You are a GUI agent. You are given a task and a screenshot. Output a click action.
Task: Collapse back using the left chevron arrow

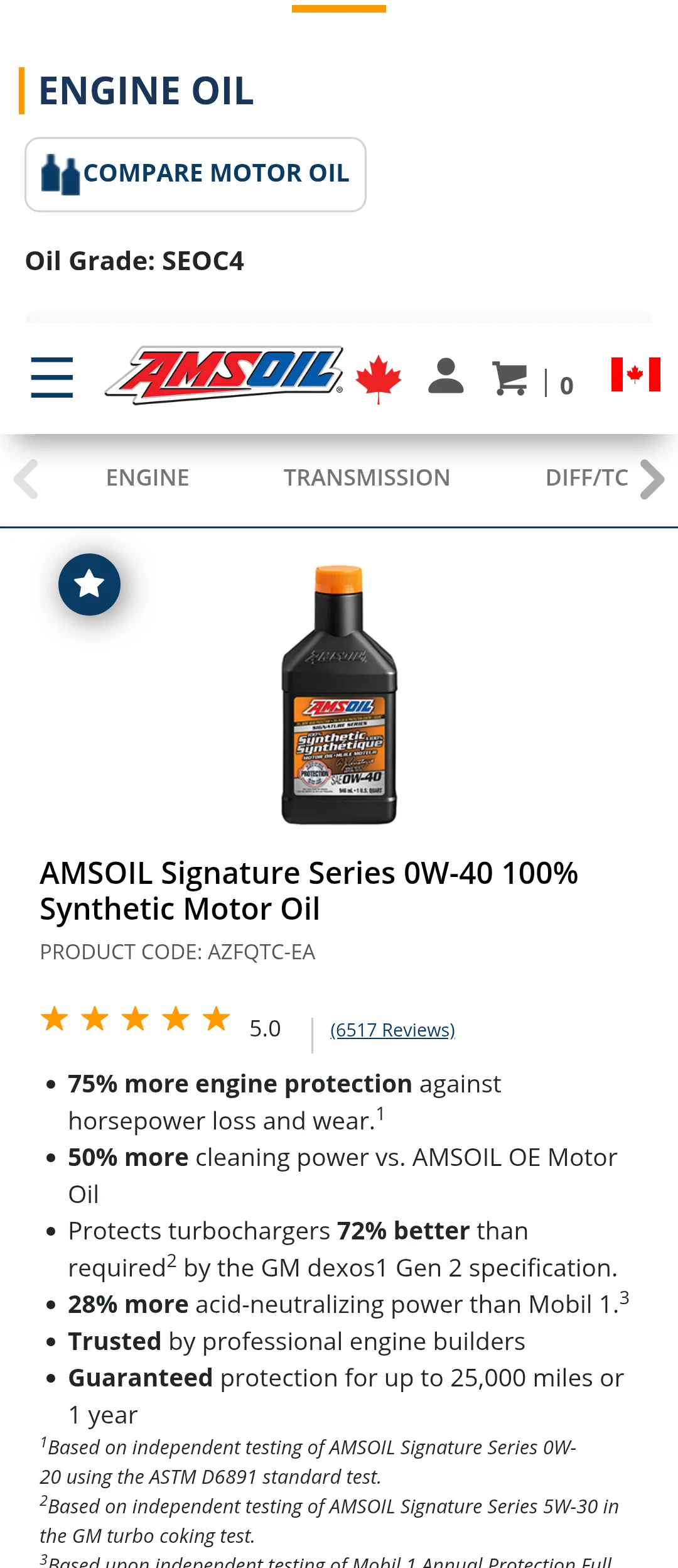(25, 478)
